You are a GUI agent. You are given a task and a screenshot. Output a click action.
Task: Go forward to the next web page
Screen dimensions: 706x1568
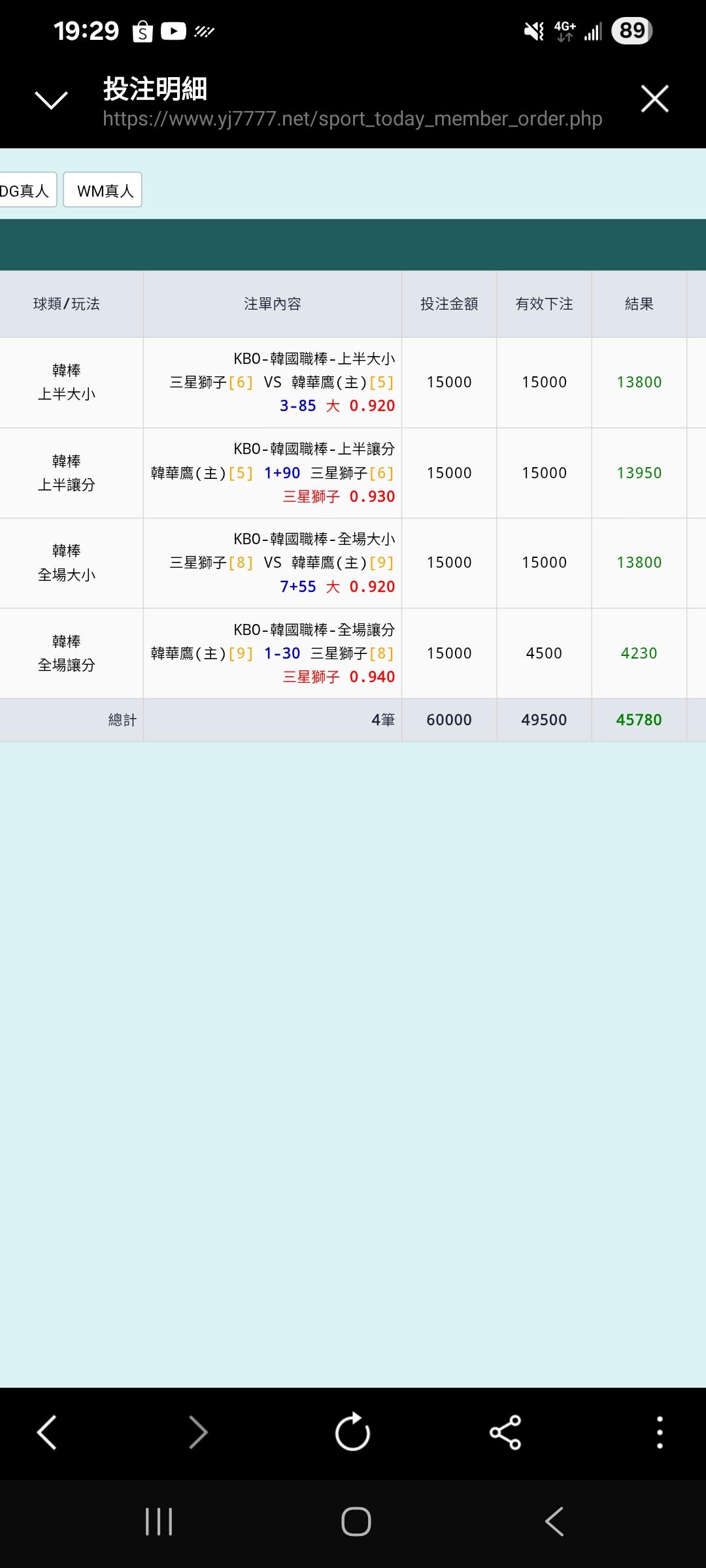click(x=198, y=1433)
